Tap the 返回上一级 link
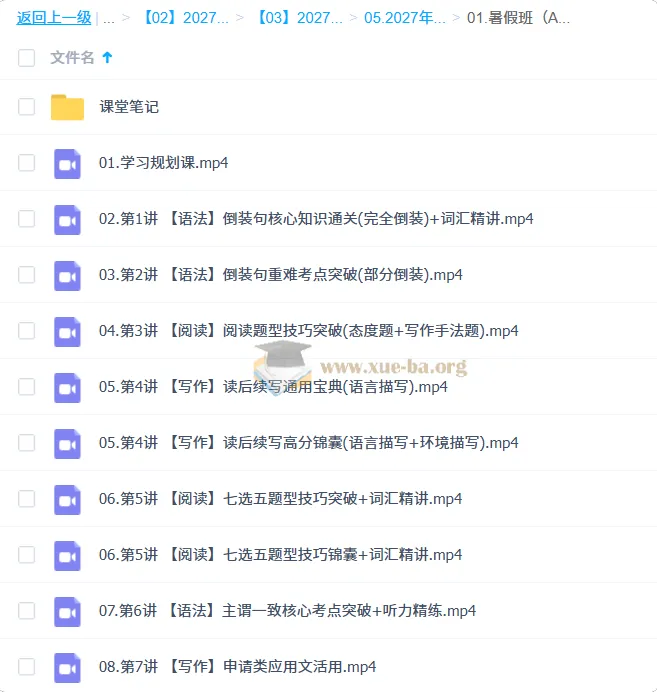The image size is (657, 692). [54, 18]
